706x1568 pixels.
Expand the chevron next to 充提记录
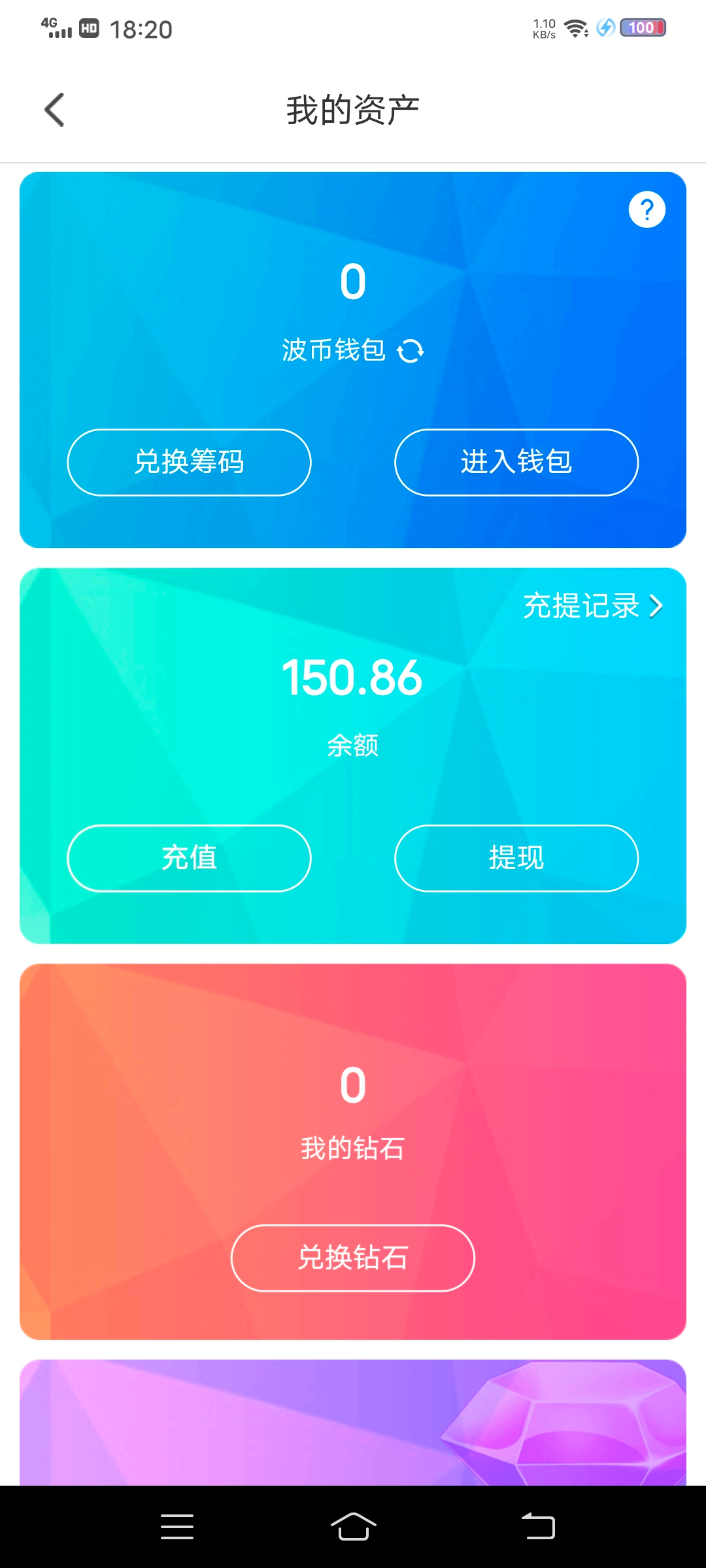[x=657, y=606]
